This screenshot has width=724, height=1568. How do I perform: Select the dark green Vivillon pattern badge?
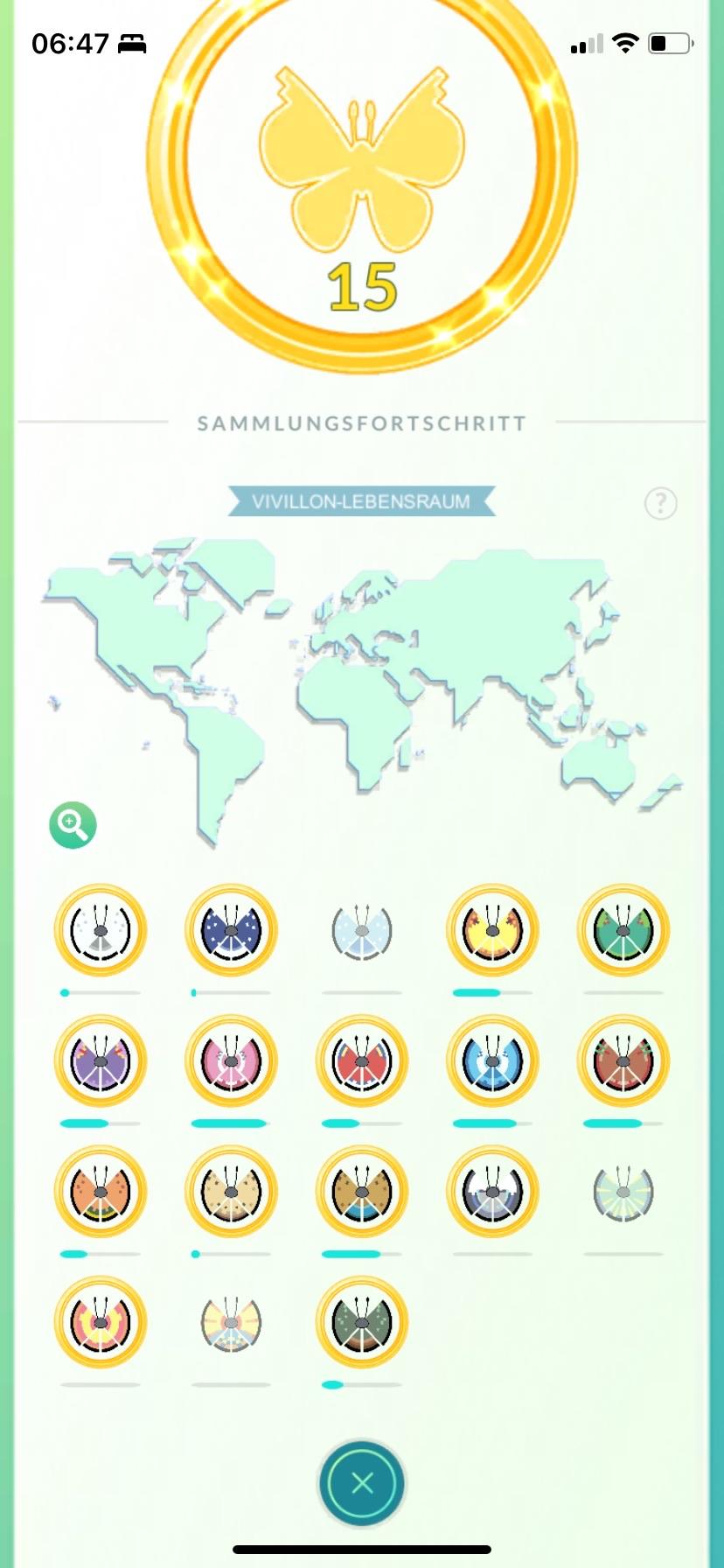[x=362, y=1322]
